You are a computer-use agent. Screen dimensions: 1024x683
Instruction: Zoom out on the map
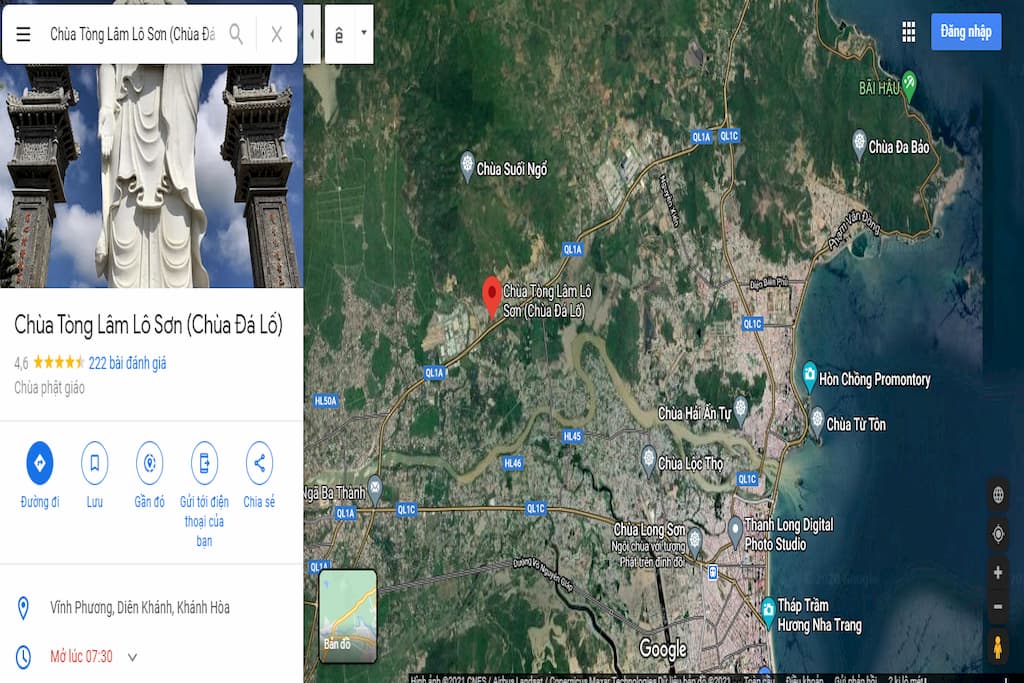click(997, 606)
